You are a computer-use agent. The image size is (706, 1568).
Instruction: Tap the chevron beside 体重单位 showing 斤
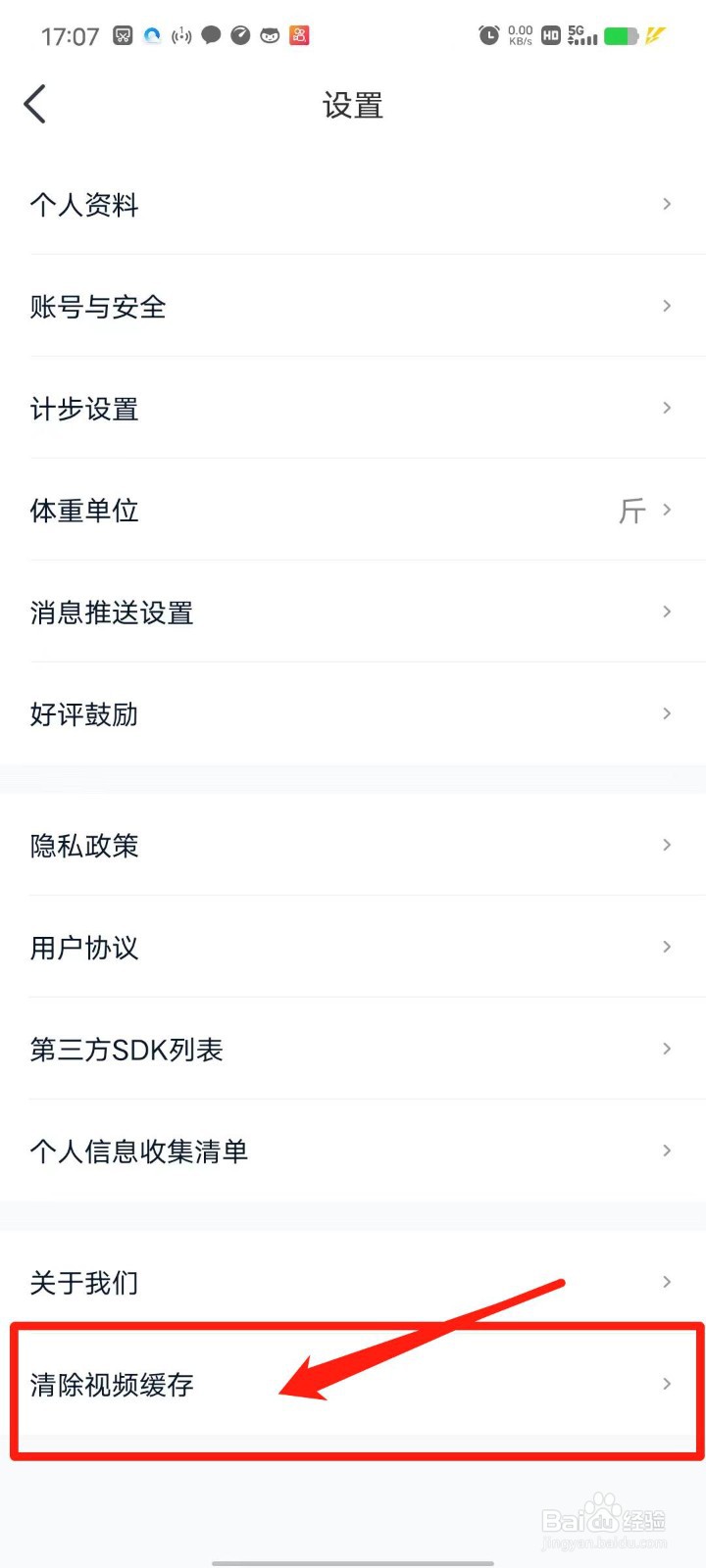(667, 510)
